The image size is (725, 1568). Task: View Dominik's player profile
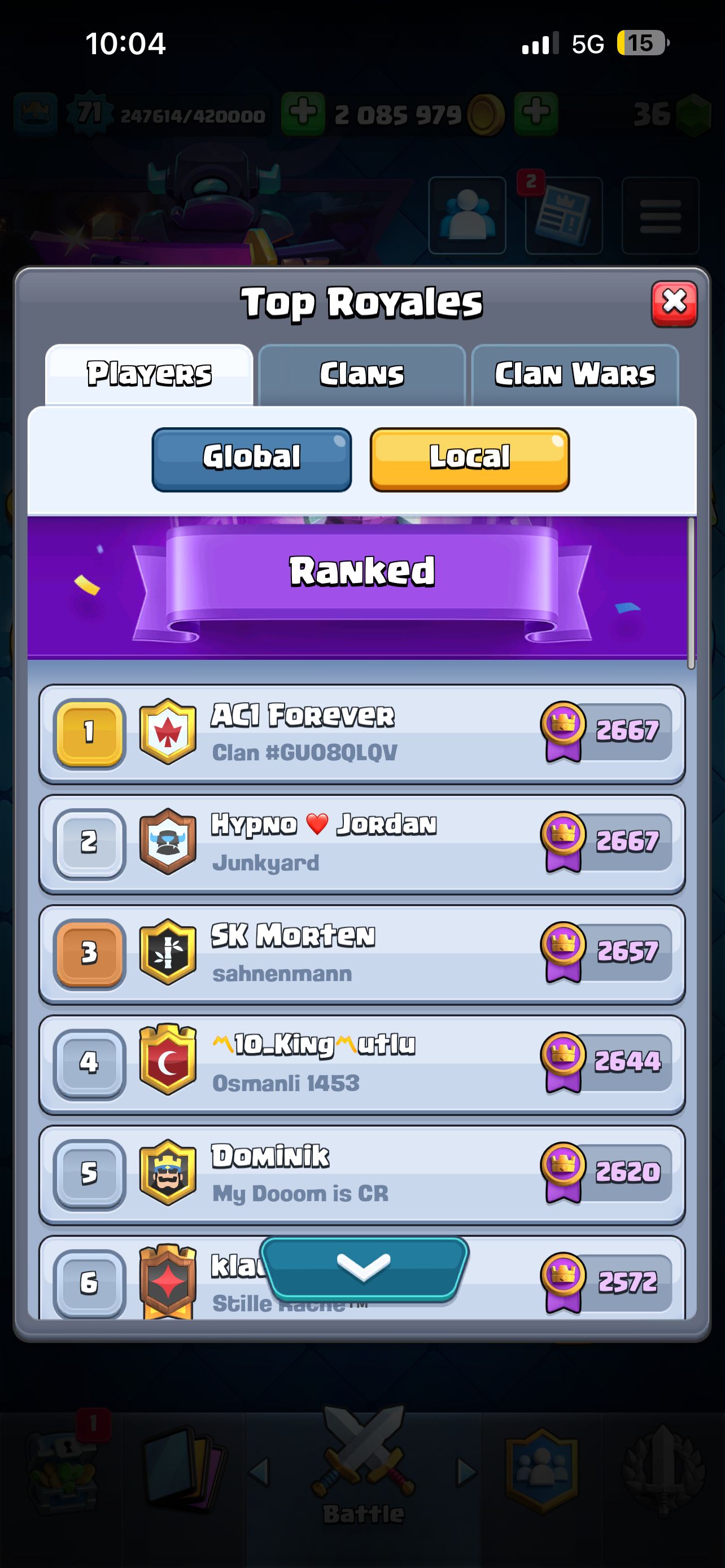coord(361,1174)
